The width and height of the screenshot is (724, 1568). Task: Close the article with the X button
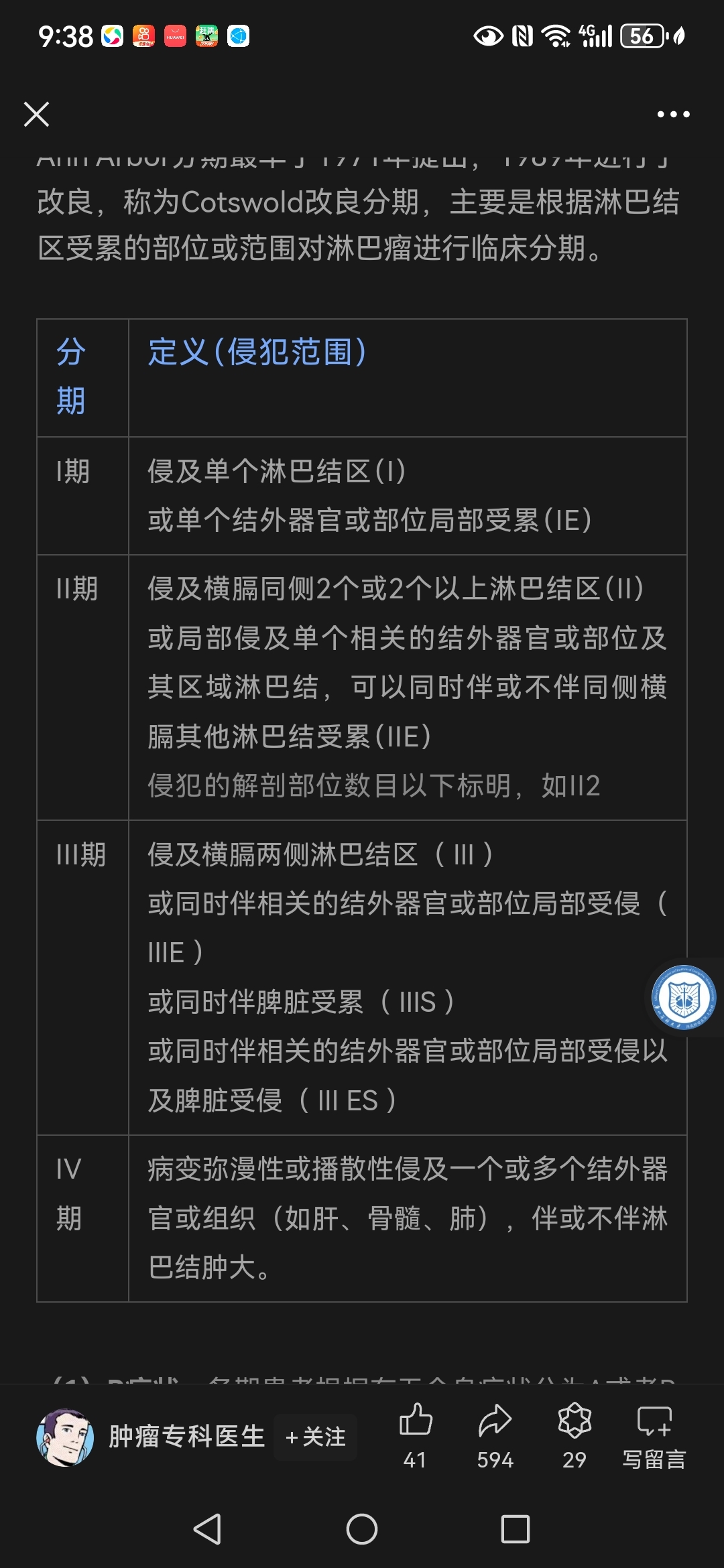[36, 114]
